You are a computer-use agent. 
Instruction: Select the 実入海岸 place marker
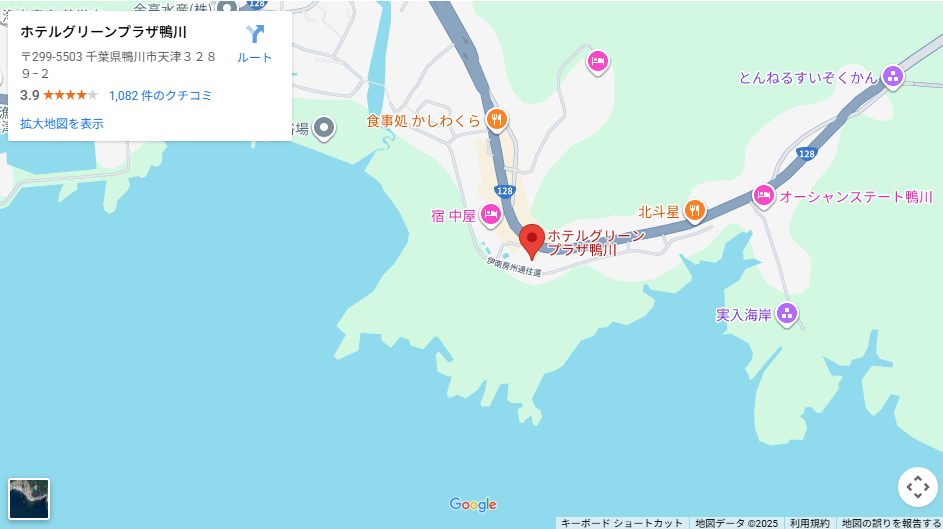[787, 314]
